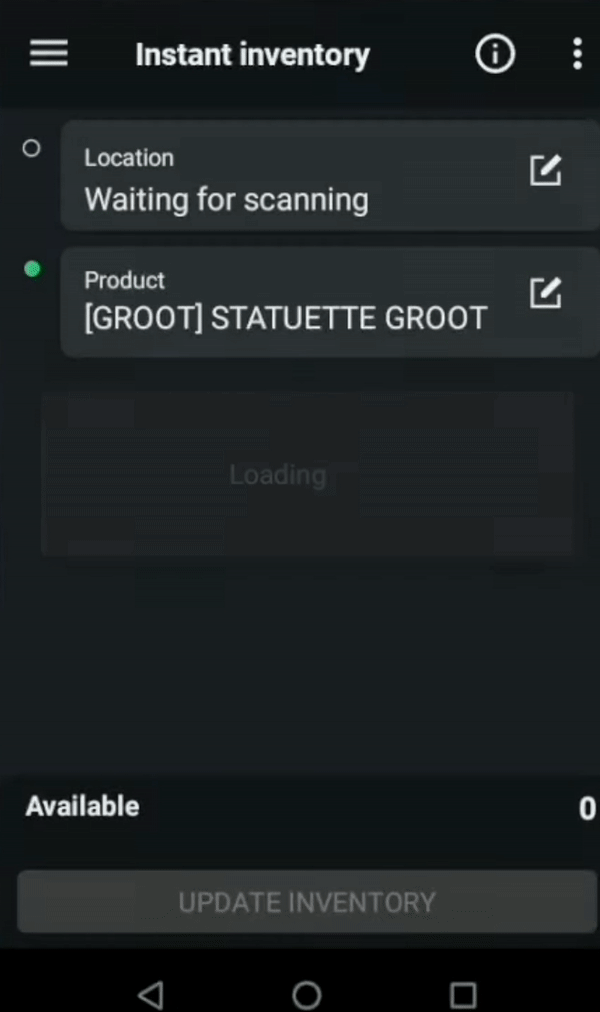Go back using the navigation bar
Image resolution: width=600 pixels, height=1012 pixels.
coord(151,995)
